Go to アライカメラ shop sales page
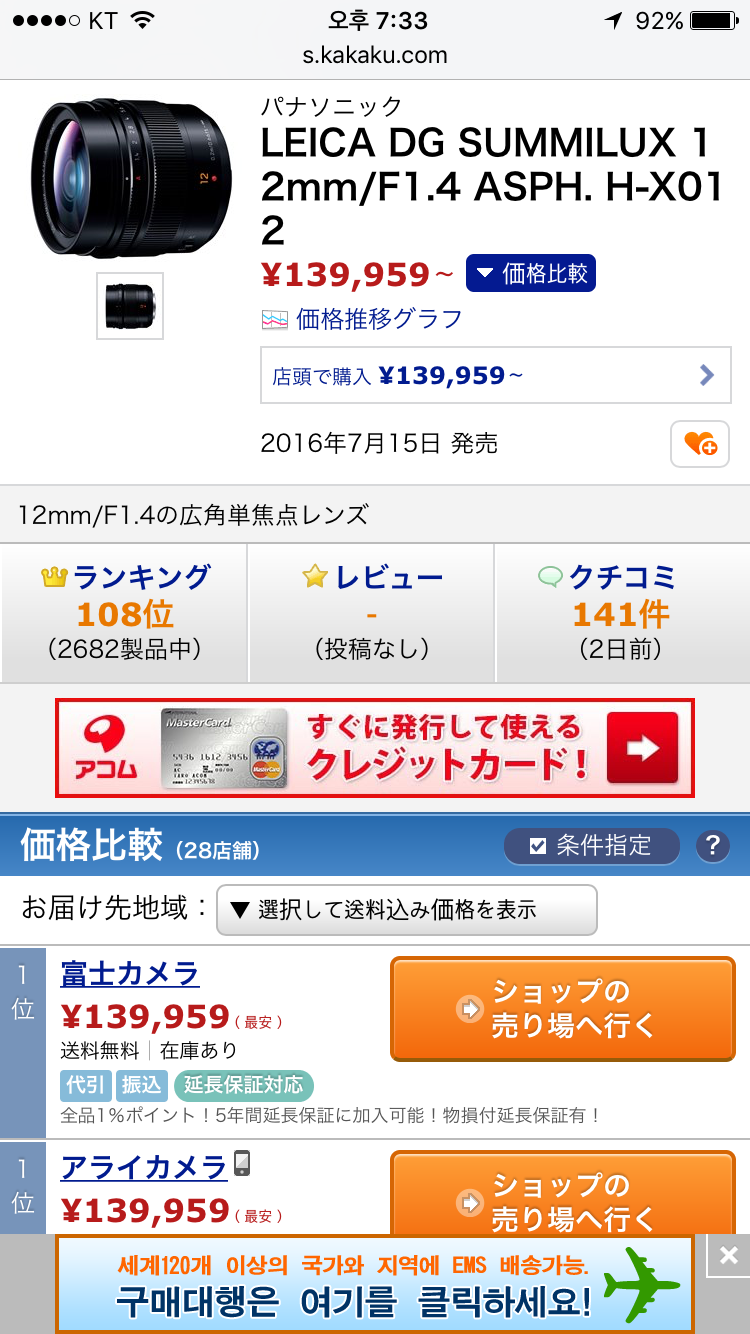 click(x=562, y=1195)
